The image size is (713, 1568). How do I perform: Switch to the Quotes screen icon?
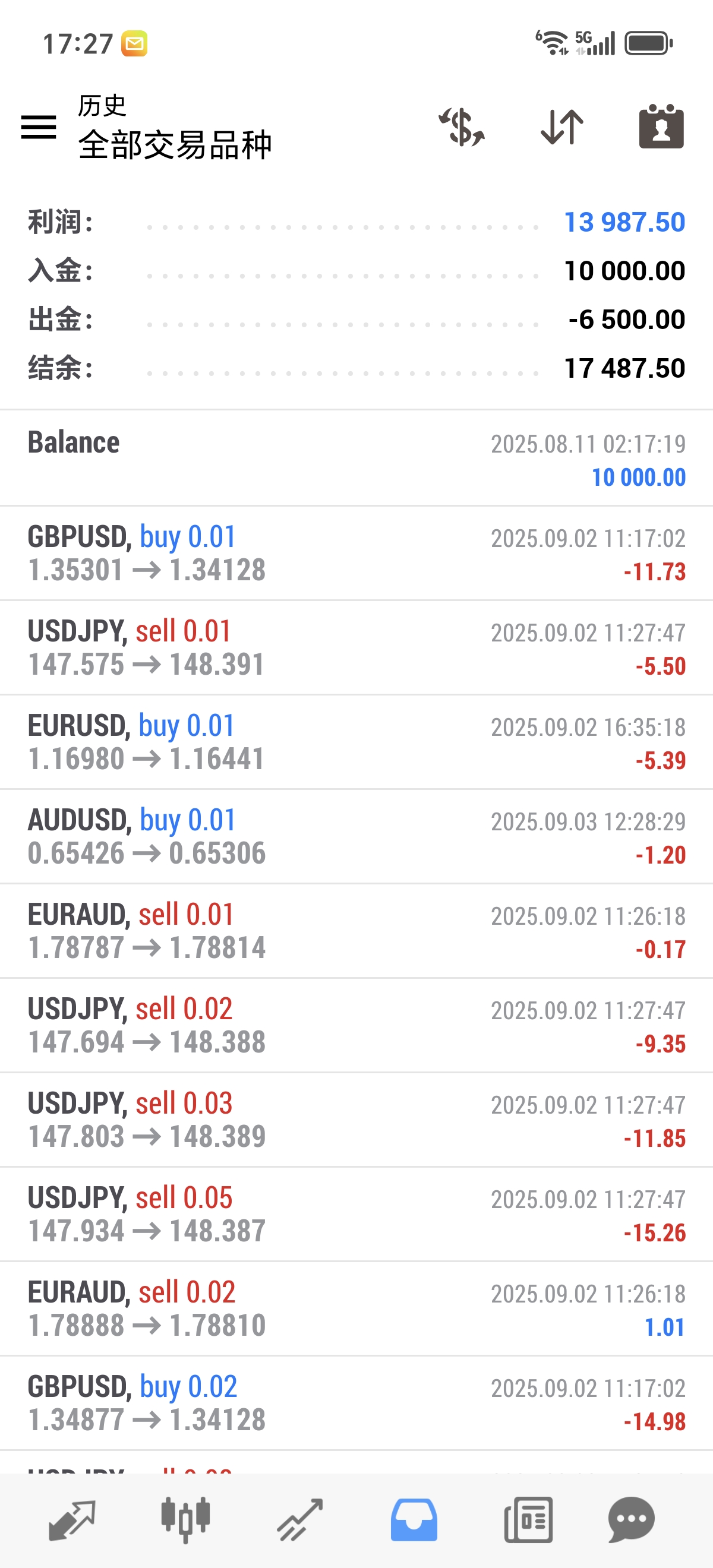(x=71, y=1520)
